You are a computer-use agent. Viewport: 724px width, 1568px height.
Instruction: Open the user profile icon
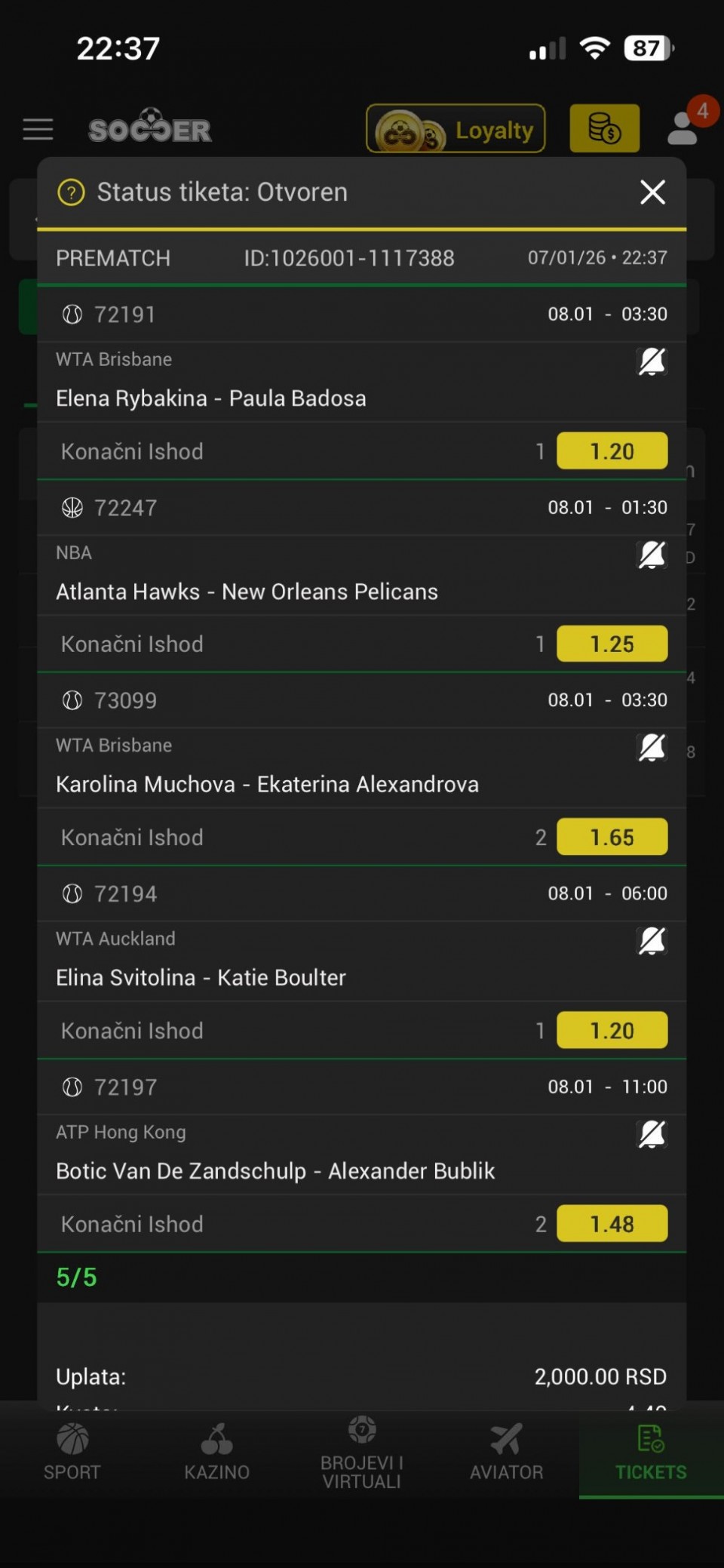[683, 128]
